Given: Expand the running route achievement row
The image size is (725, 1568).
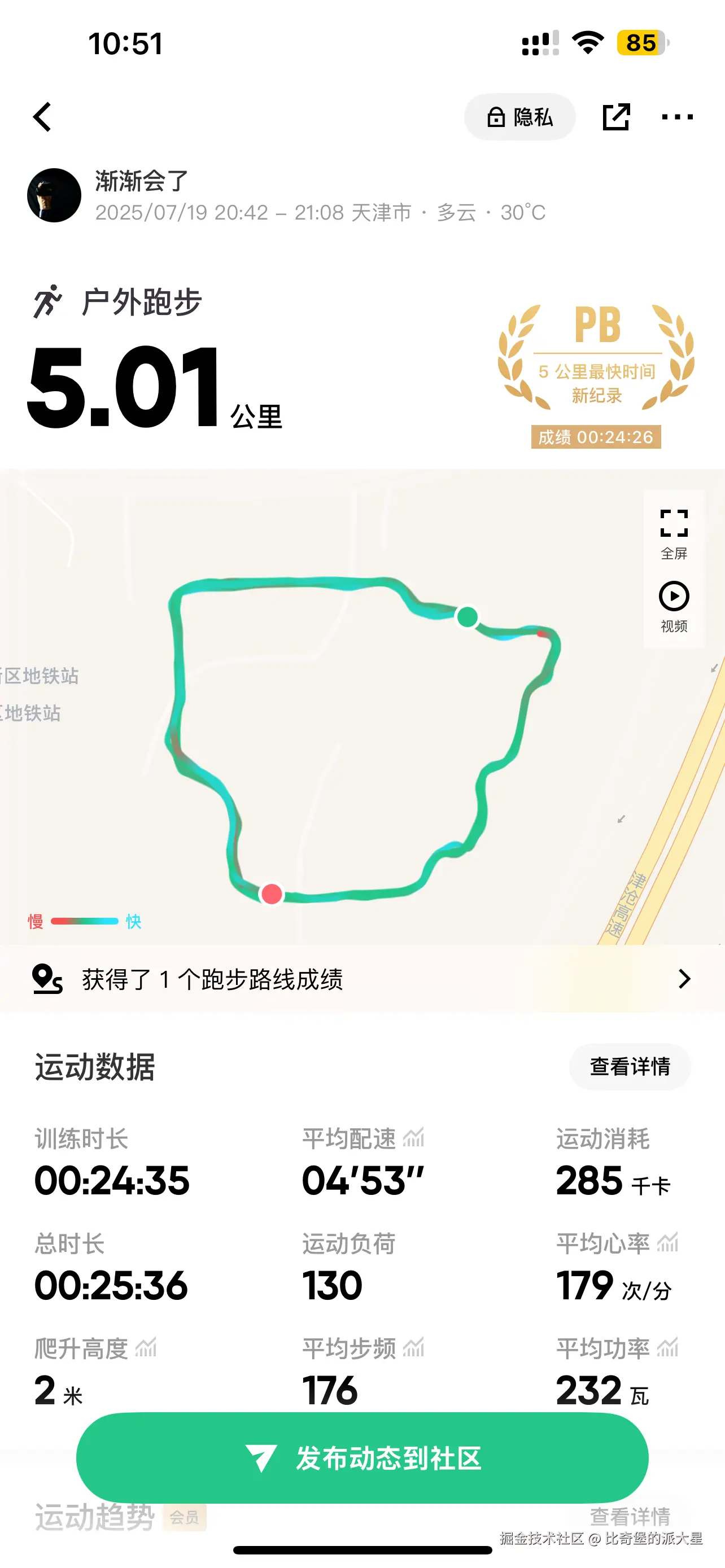Looking at the screenshot, I should (x=685, y=979).
